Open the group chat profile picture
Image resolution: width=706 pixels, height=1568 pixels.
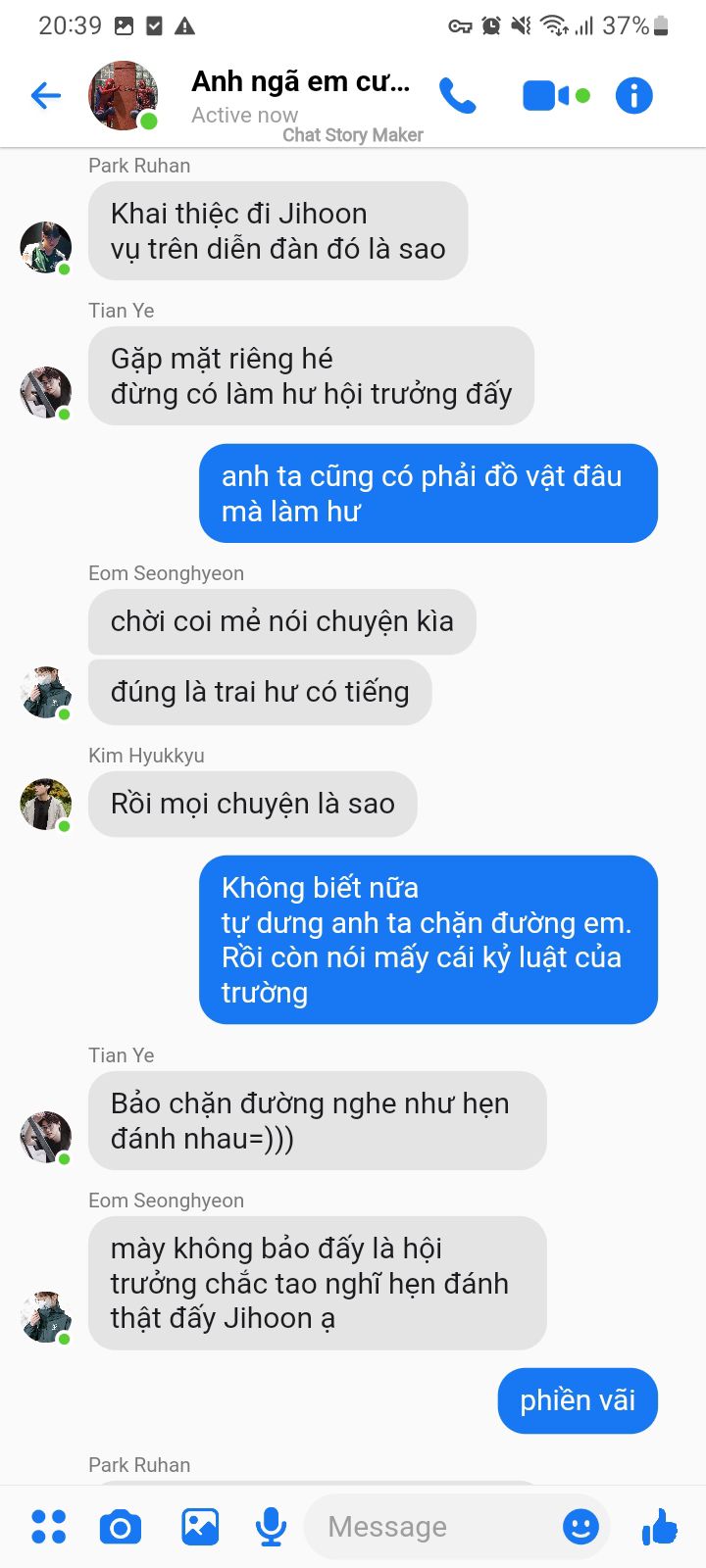(x=124, y=95)
